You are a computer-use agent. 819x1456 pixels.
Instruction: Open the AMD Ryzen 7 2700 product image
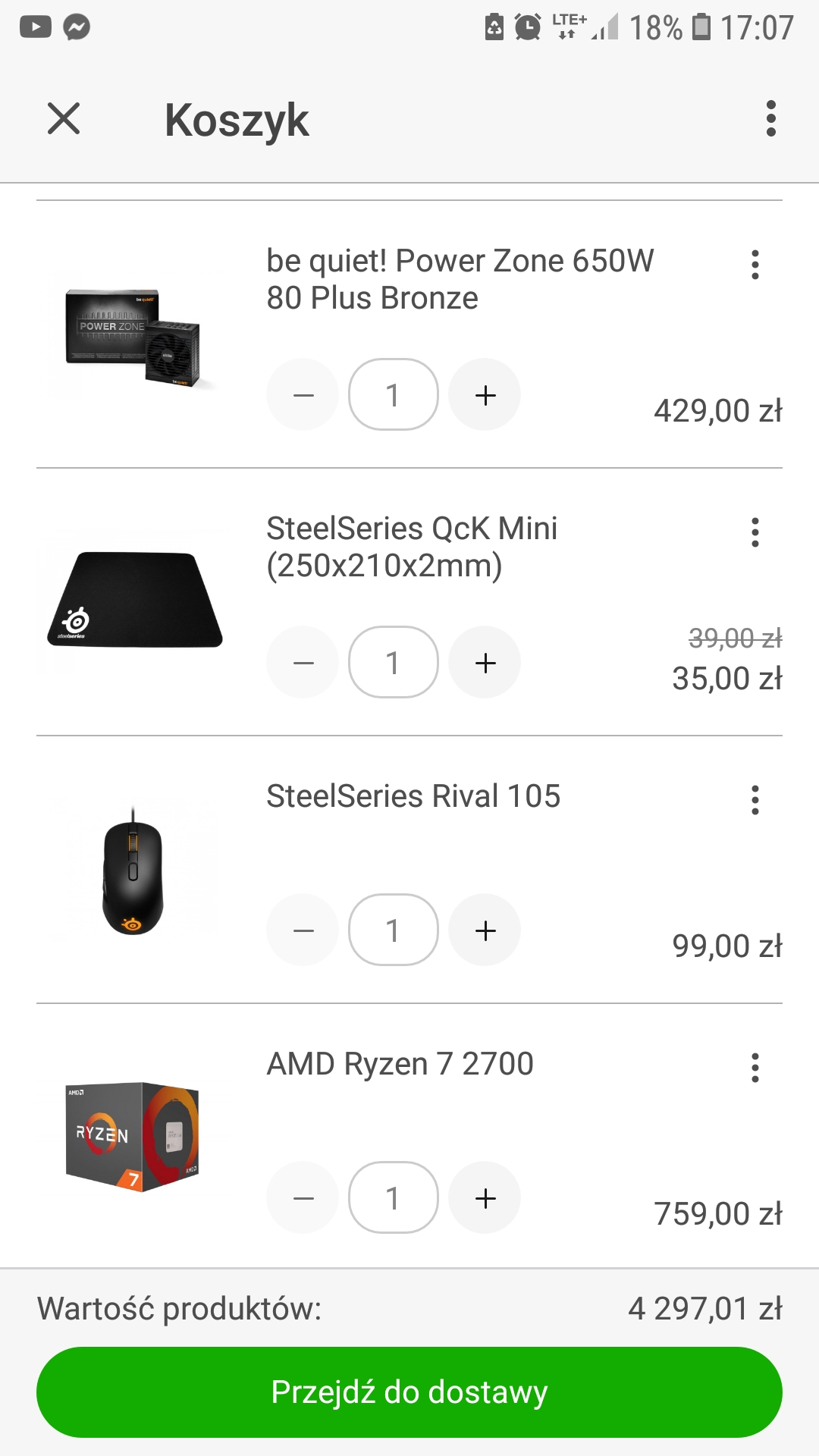point(133,1136)
